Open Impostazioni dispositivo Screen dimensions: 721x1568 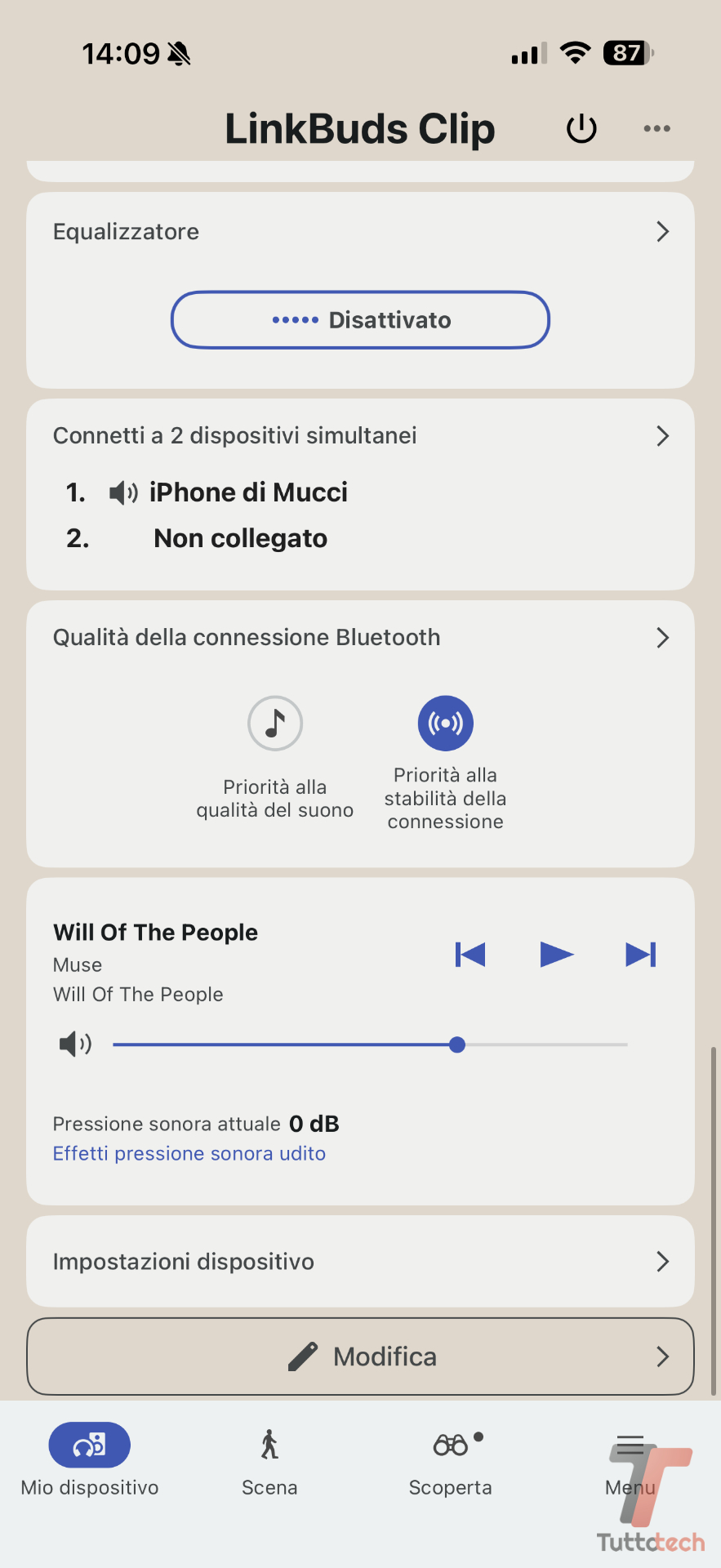pyautogui.click(x=359, y=1262)
